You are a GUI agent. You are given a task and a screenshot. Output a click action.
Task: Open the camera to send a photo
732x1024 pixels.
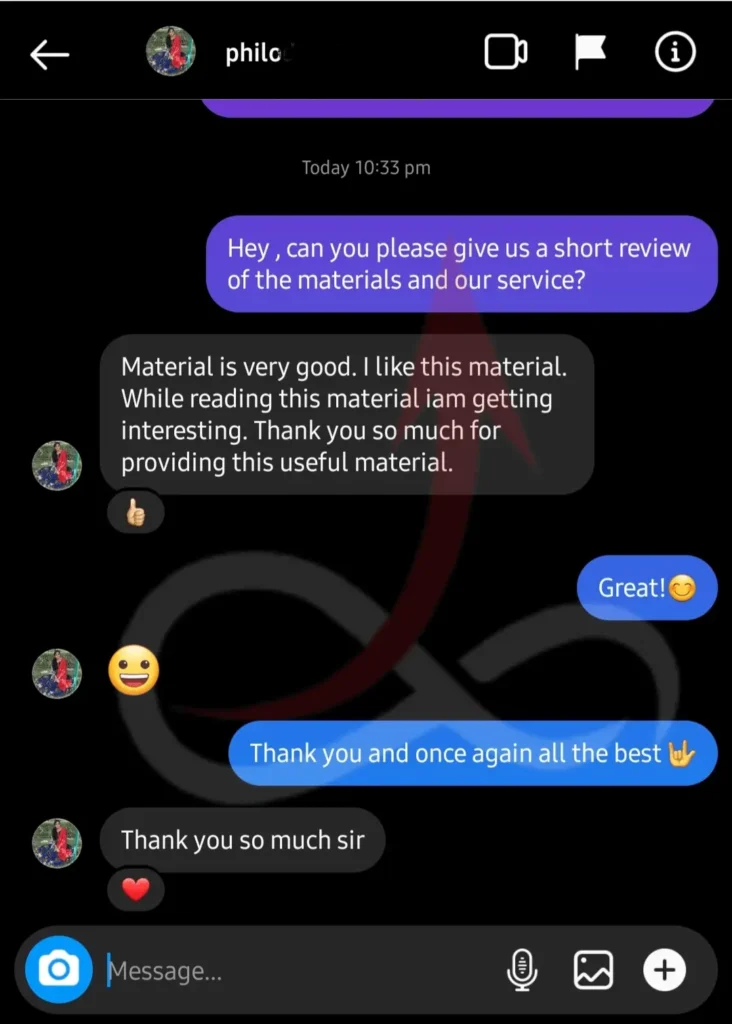pos(59,969)
